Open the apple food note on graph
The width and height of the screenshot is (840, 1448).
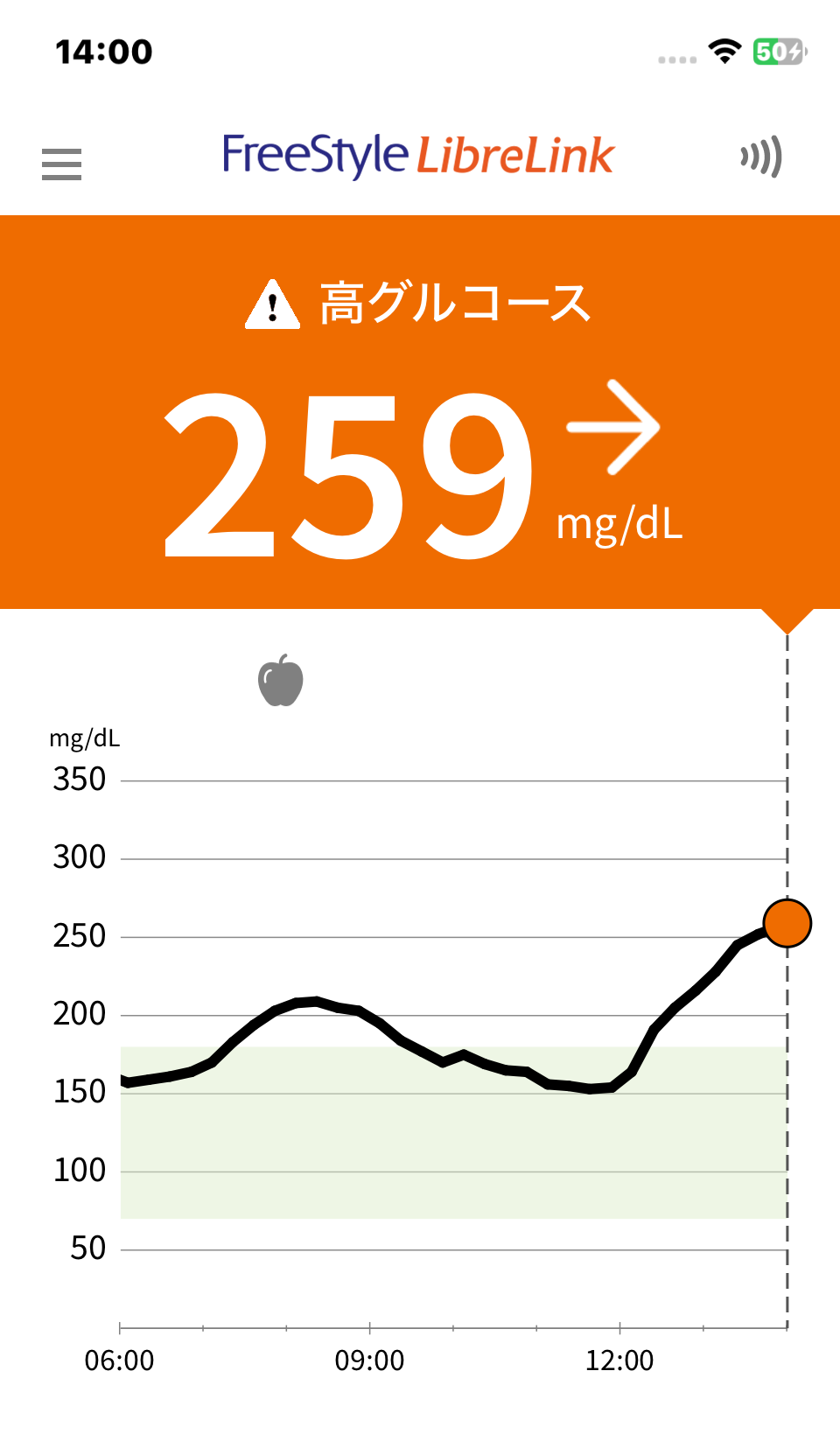tap(281, 681)
